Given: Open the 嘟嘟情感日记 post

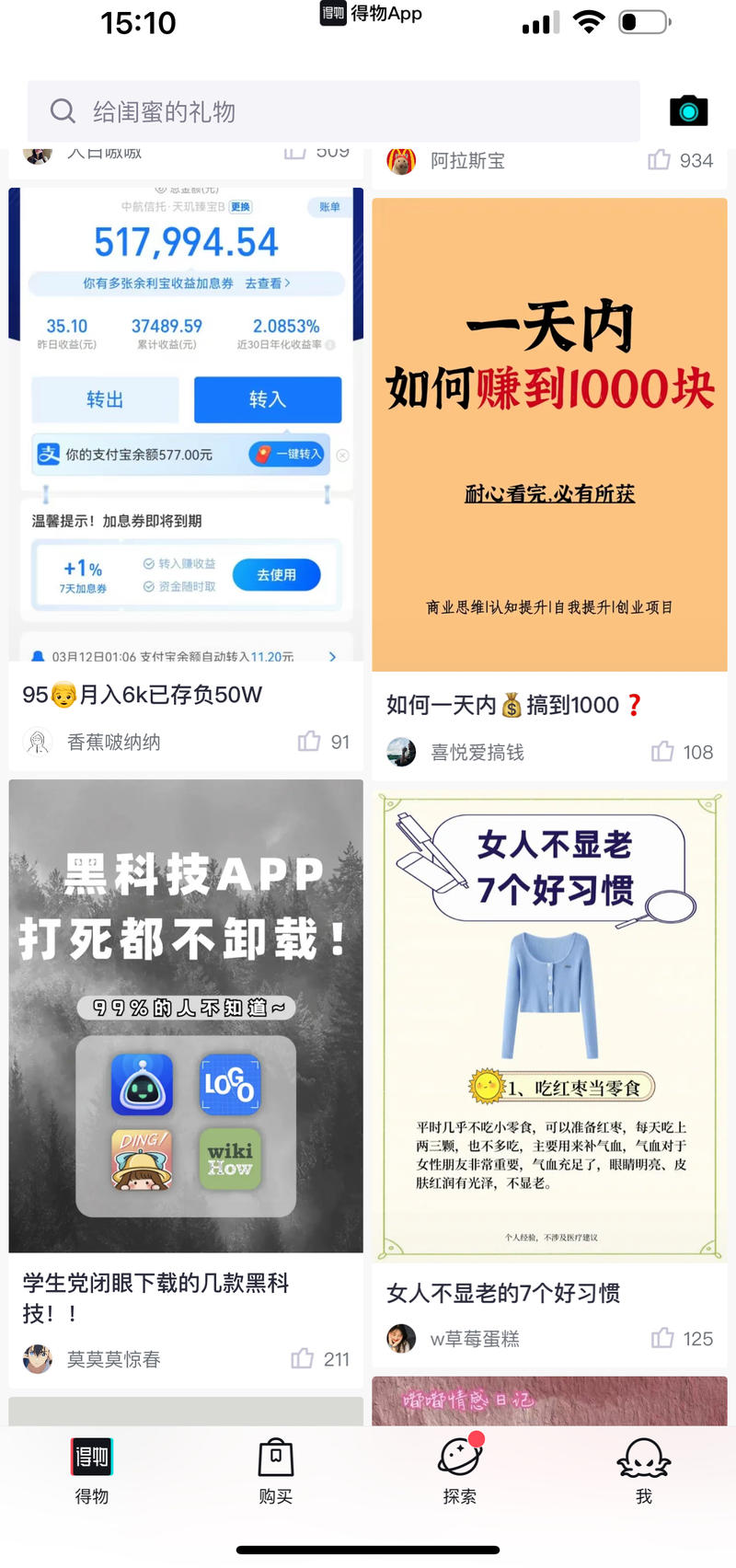Looking at the screenshot, I should (549, 1401).
